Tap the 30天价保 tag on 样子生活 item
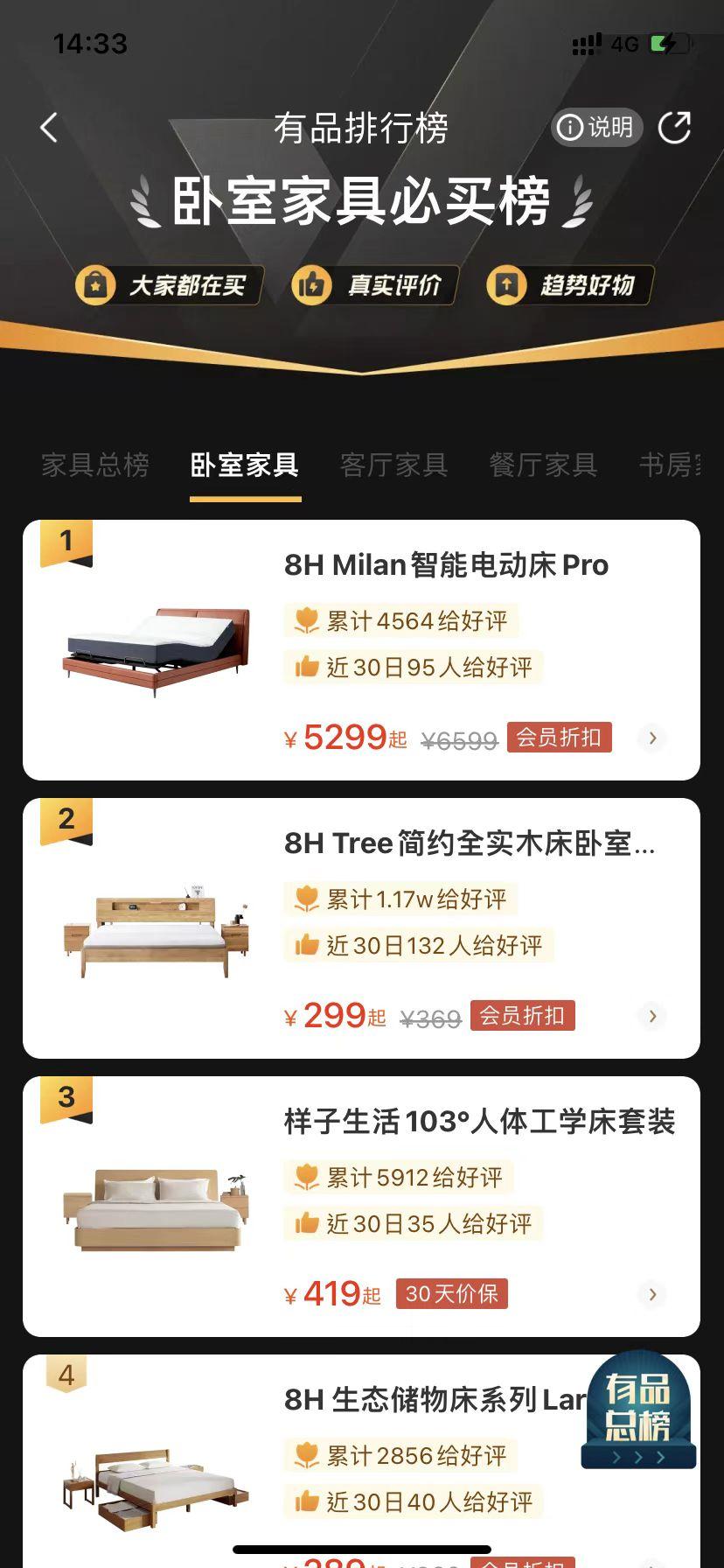 (x=450, y=1293)
